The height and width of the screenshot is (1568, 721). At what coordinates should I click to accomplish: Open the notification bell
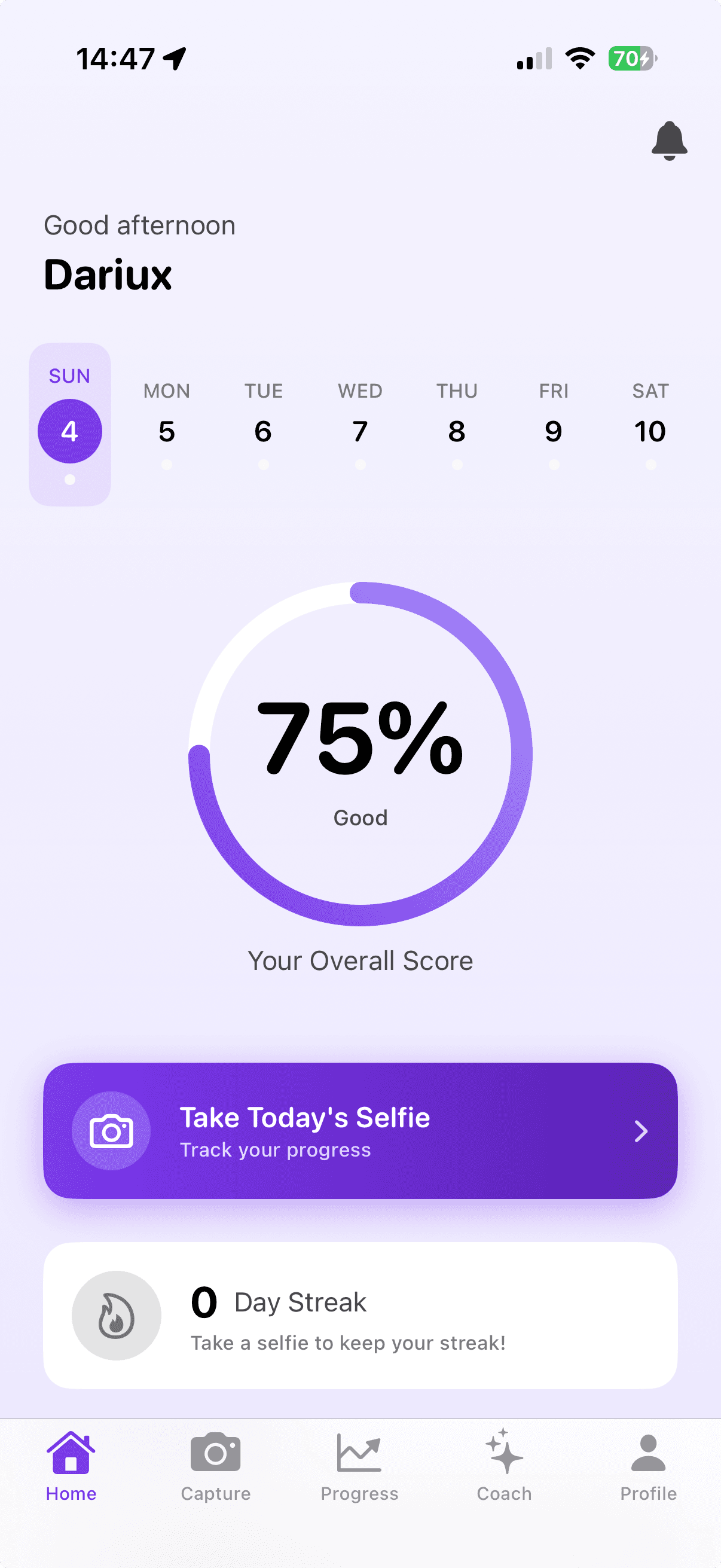point(669,141)
